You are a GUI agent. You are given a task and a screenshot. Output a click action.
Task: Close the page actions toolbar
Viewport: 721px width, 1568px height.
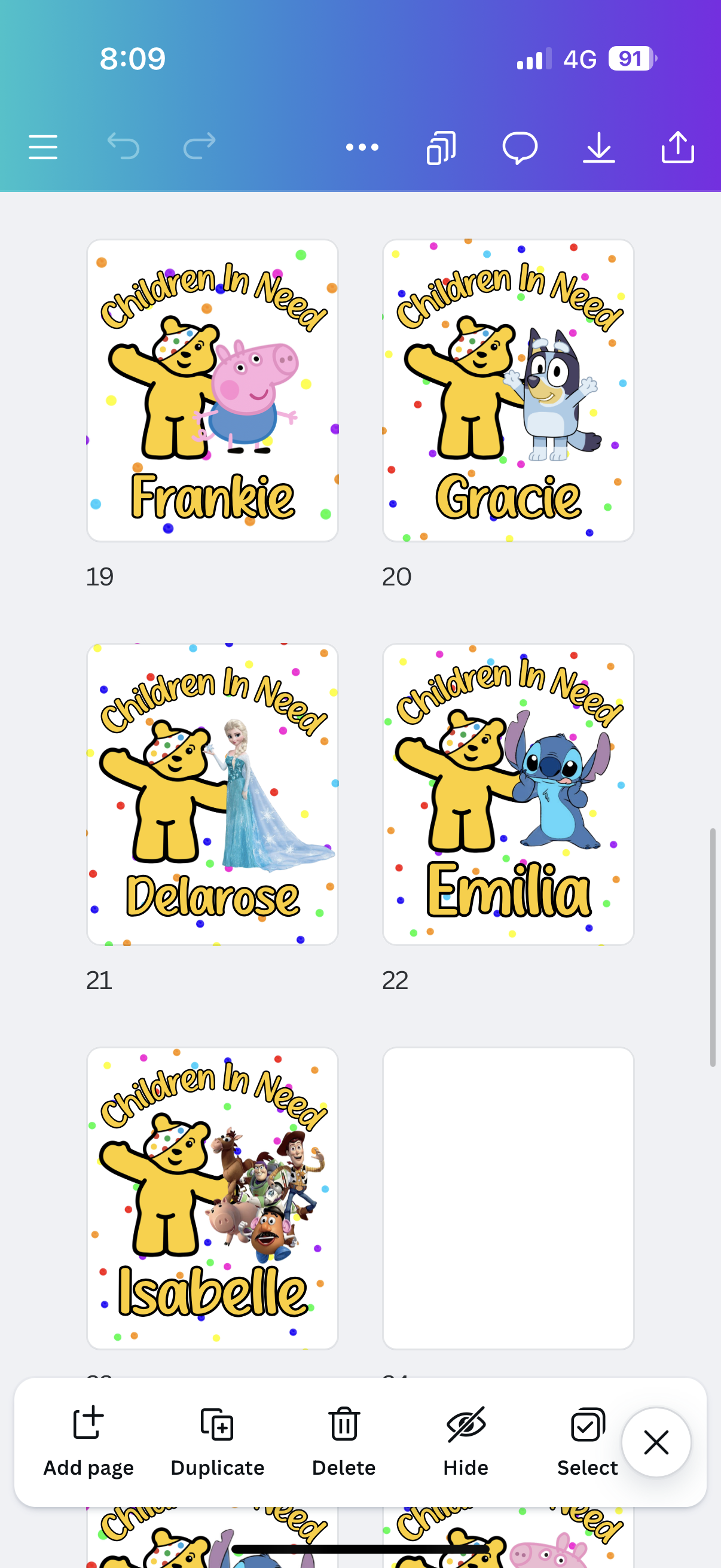pyautogui.click(x=656, y=1442)
